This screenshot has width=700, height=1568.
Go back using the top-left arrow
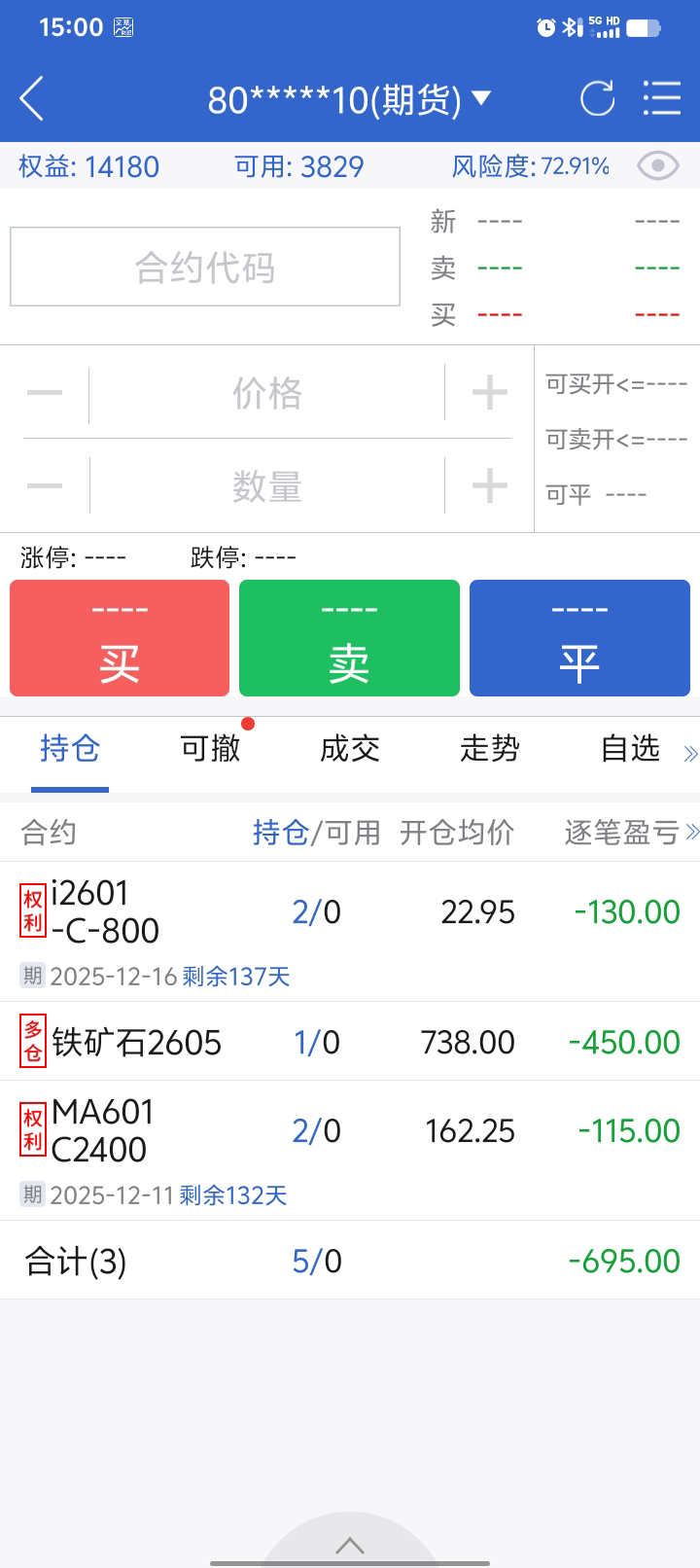pos(32,99)
